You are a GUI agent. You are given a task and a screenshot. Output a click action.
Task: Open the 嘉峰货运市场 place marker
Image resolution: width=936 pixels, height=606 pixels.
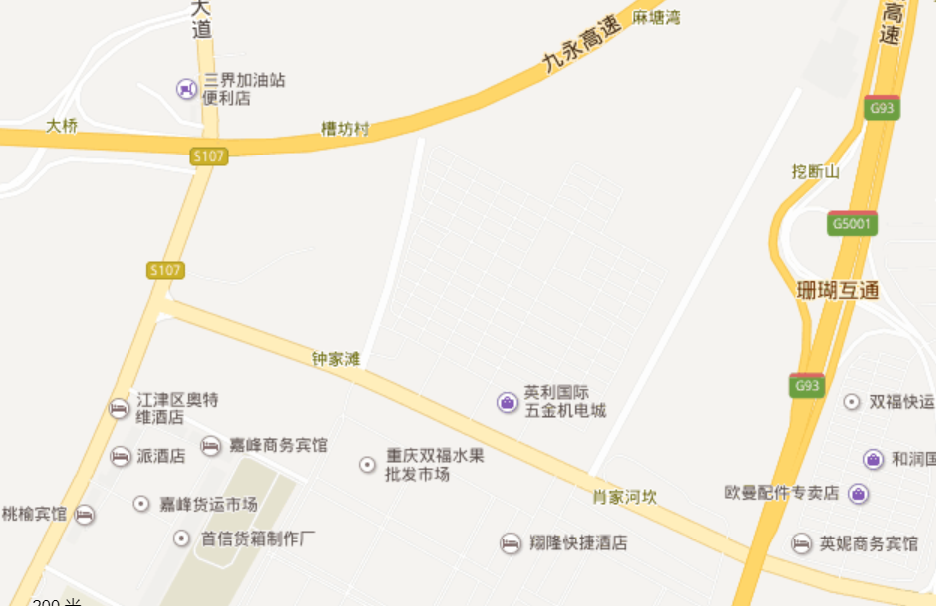click(x=141, y=504)
